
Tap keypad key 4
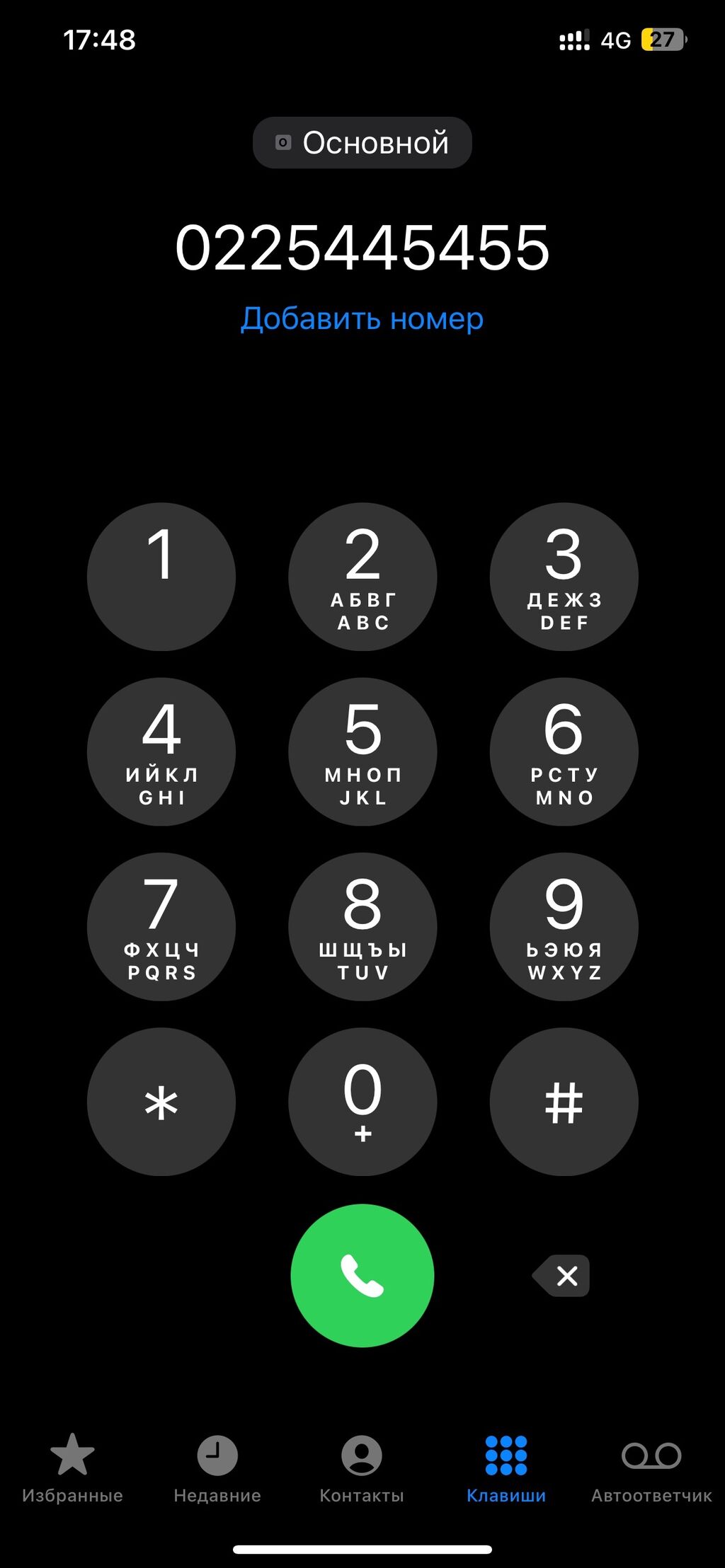(161, 751)
